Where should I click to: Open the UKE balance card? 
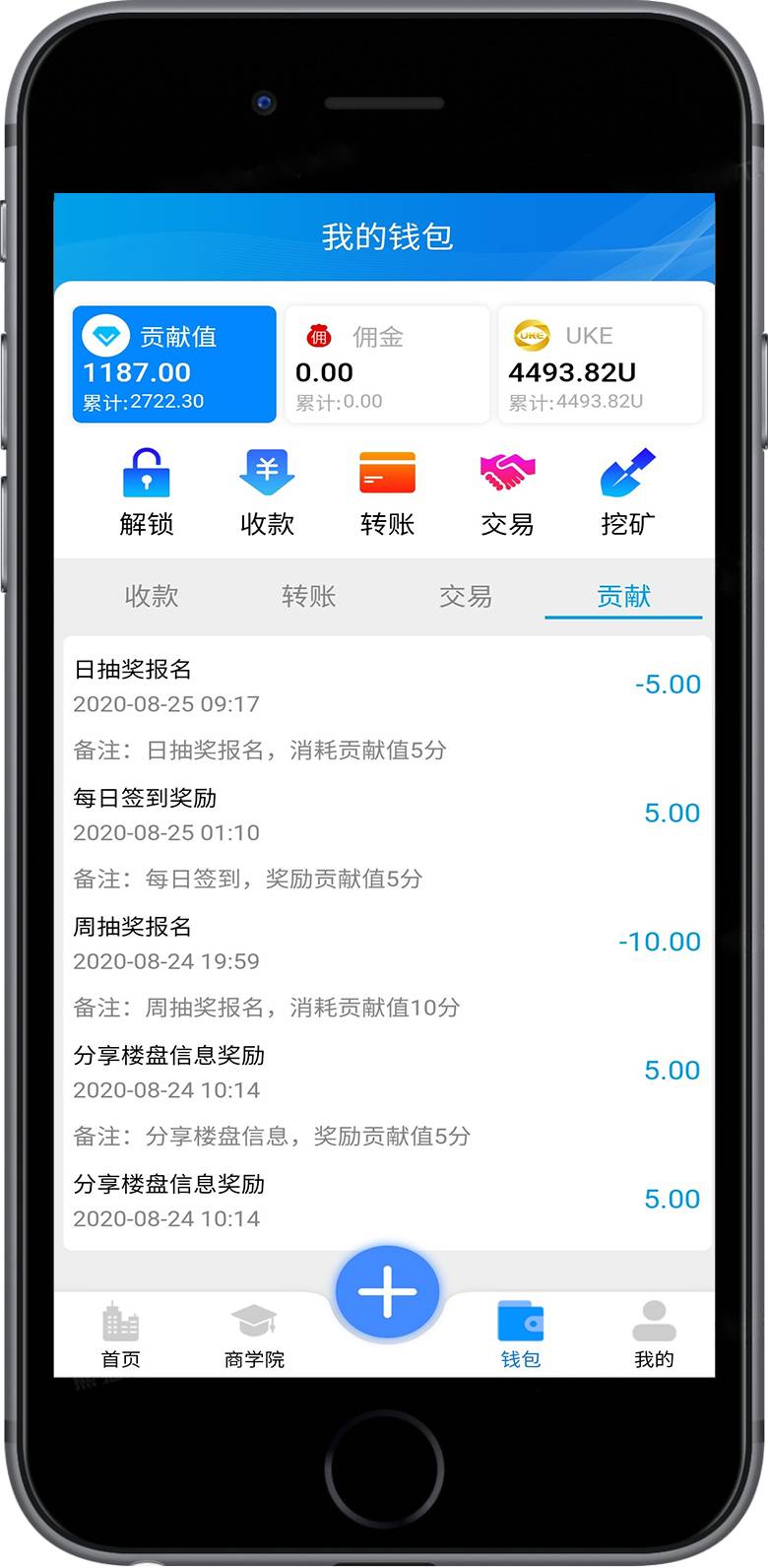click(600, 364)
